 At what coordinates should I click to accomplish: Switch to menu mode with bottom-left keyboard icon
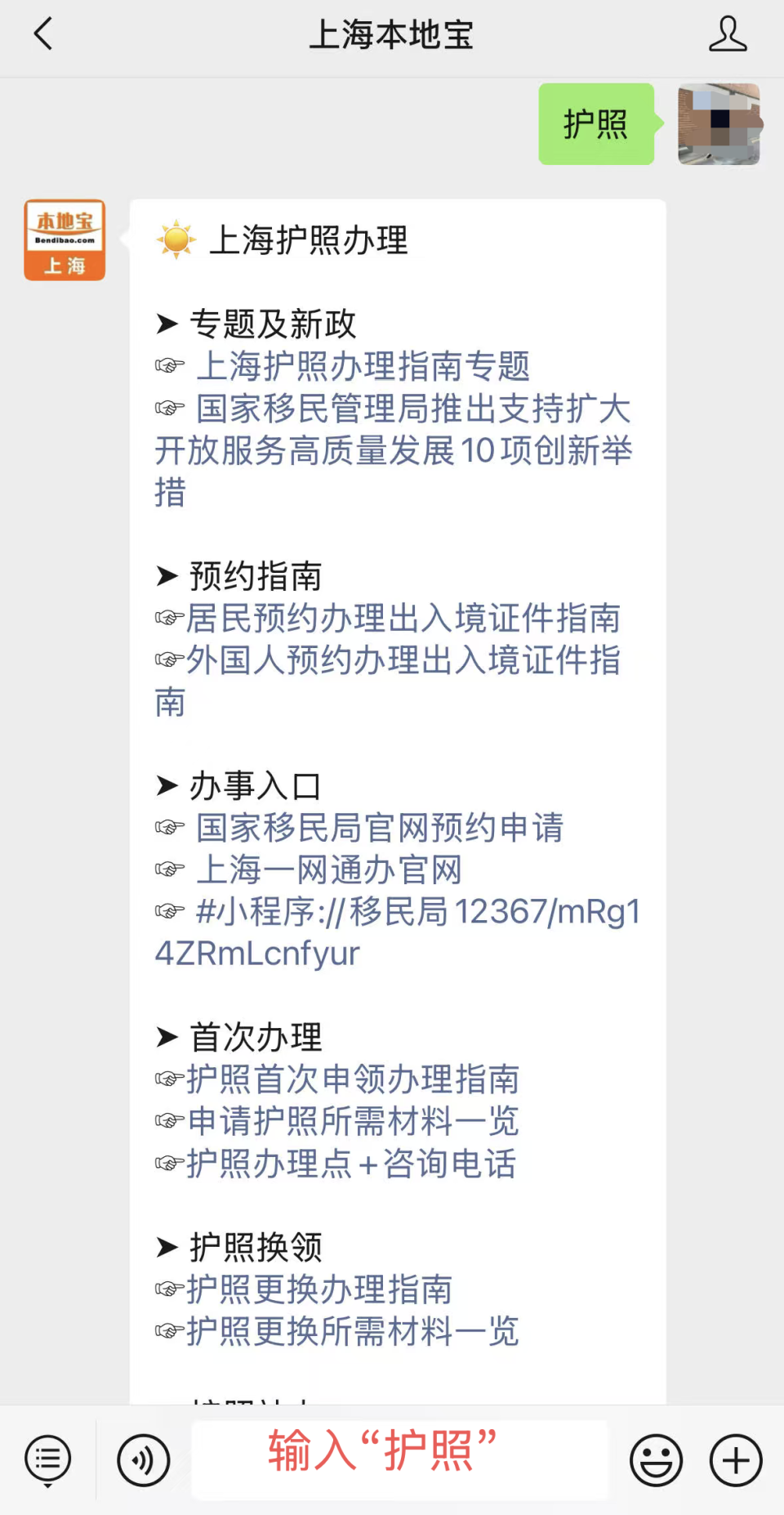[x=47, y=1460]
